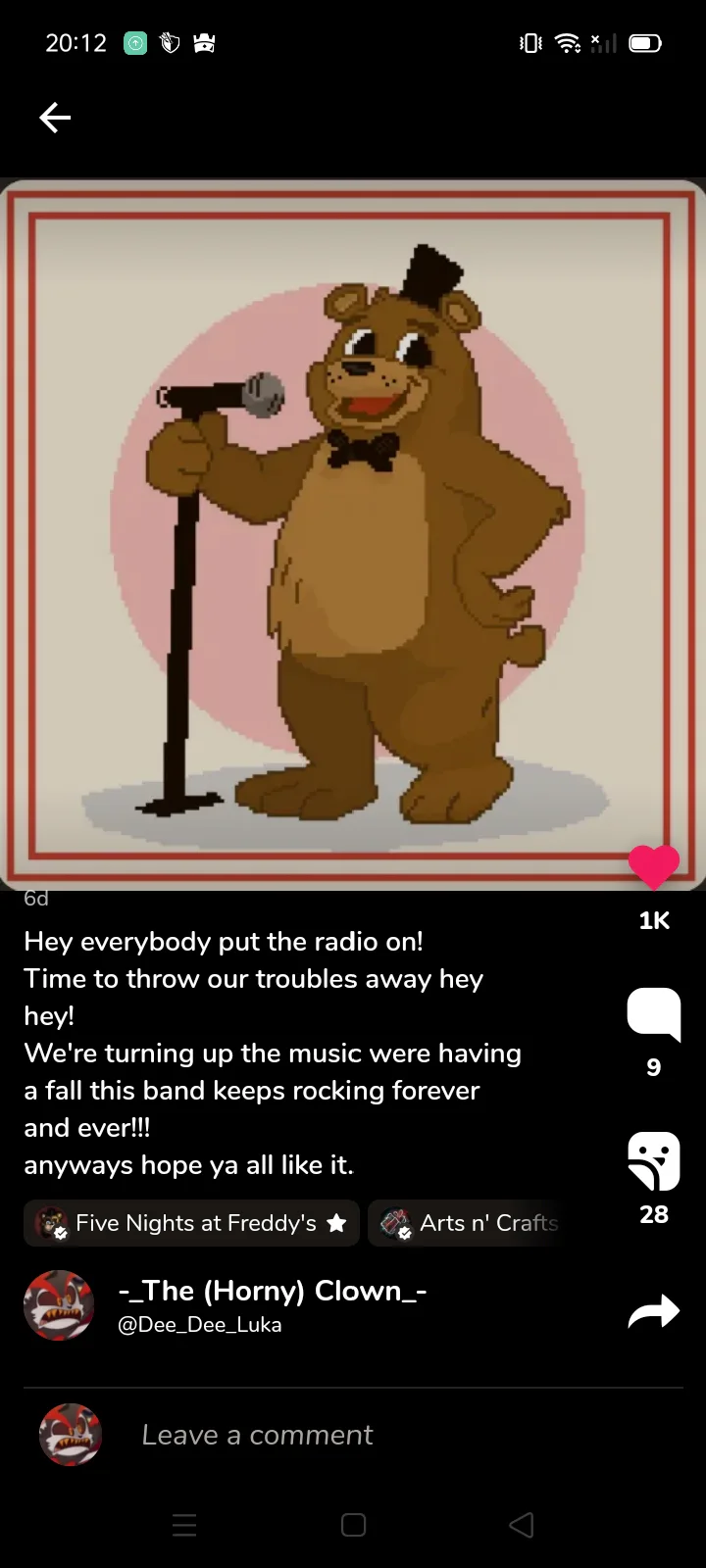Viewport: 706px width, 1568px height.
Task: View the profile of @Dee_Dee_Luka
Action: pyautogui.click(x=200, y=1324)
